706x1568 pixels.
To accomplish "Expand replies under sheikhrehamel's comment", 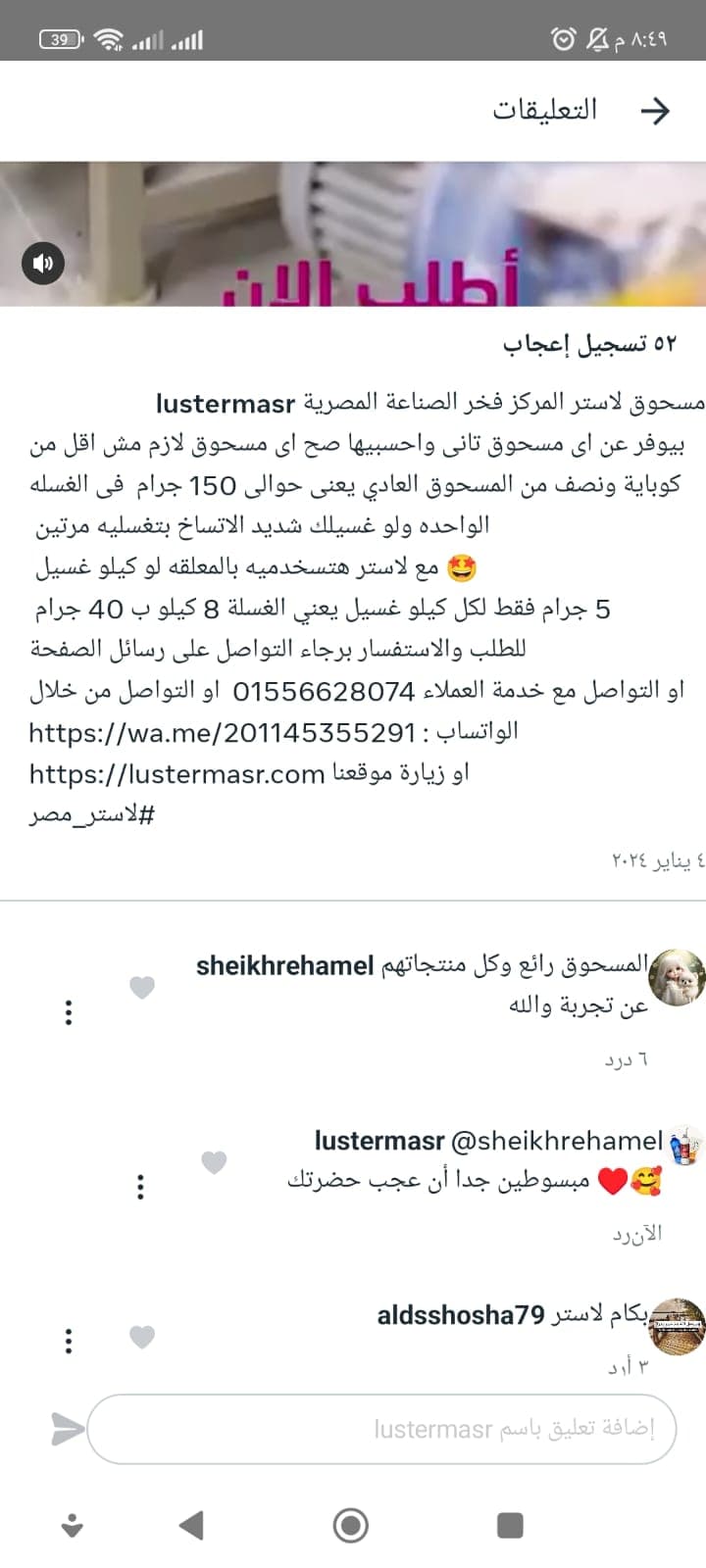I will point(625,1060).
